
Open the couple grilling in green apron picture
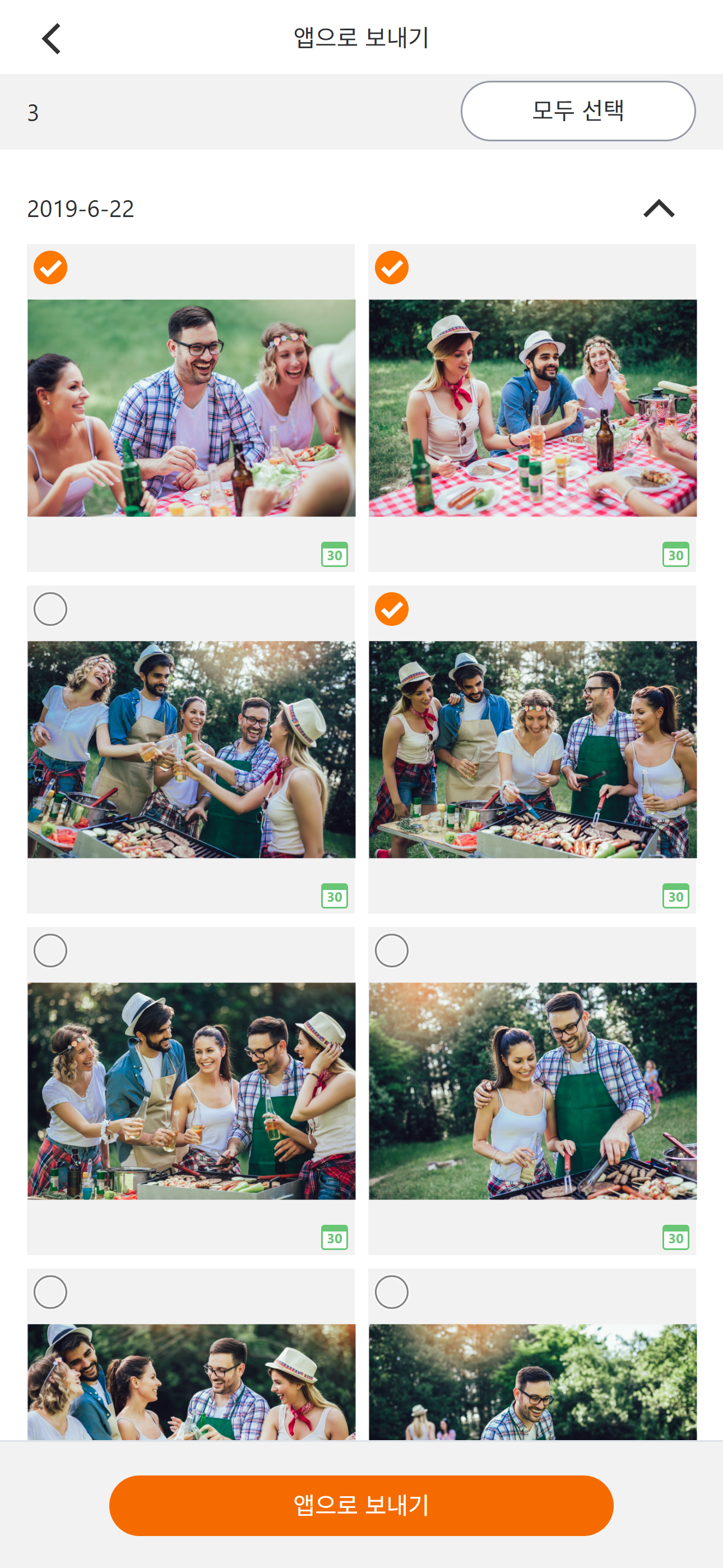pos(532,1091)
